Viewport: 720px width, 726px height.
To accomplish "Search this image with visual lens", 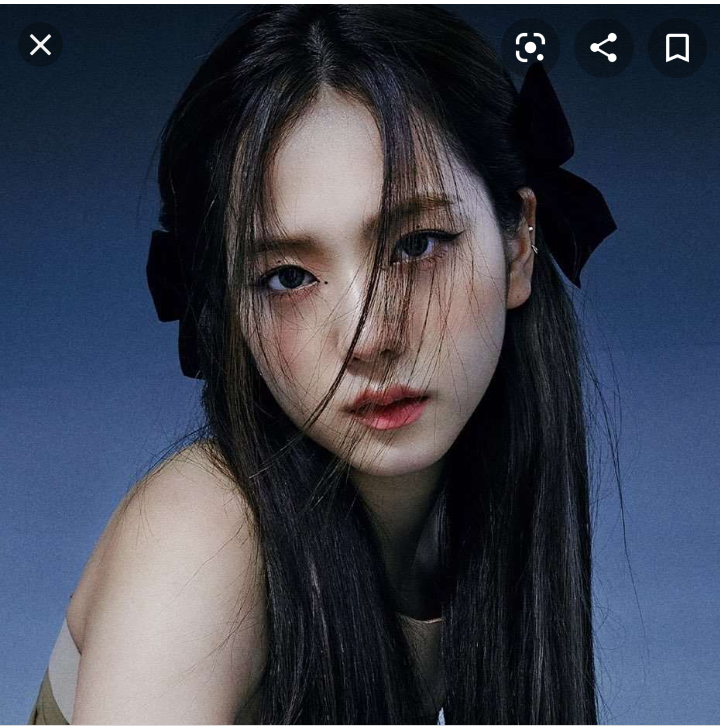I will click(530, 47).
